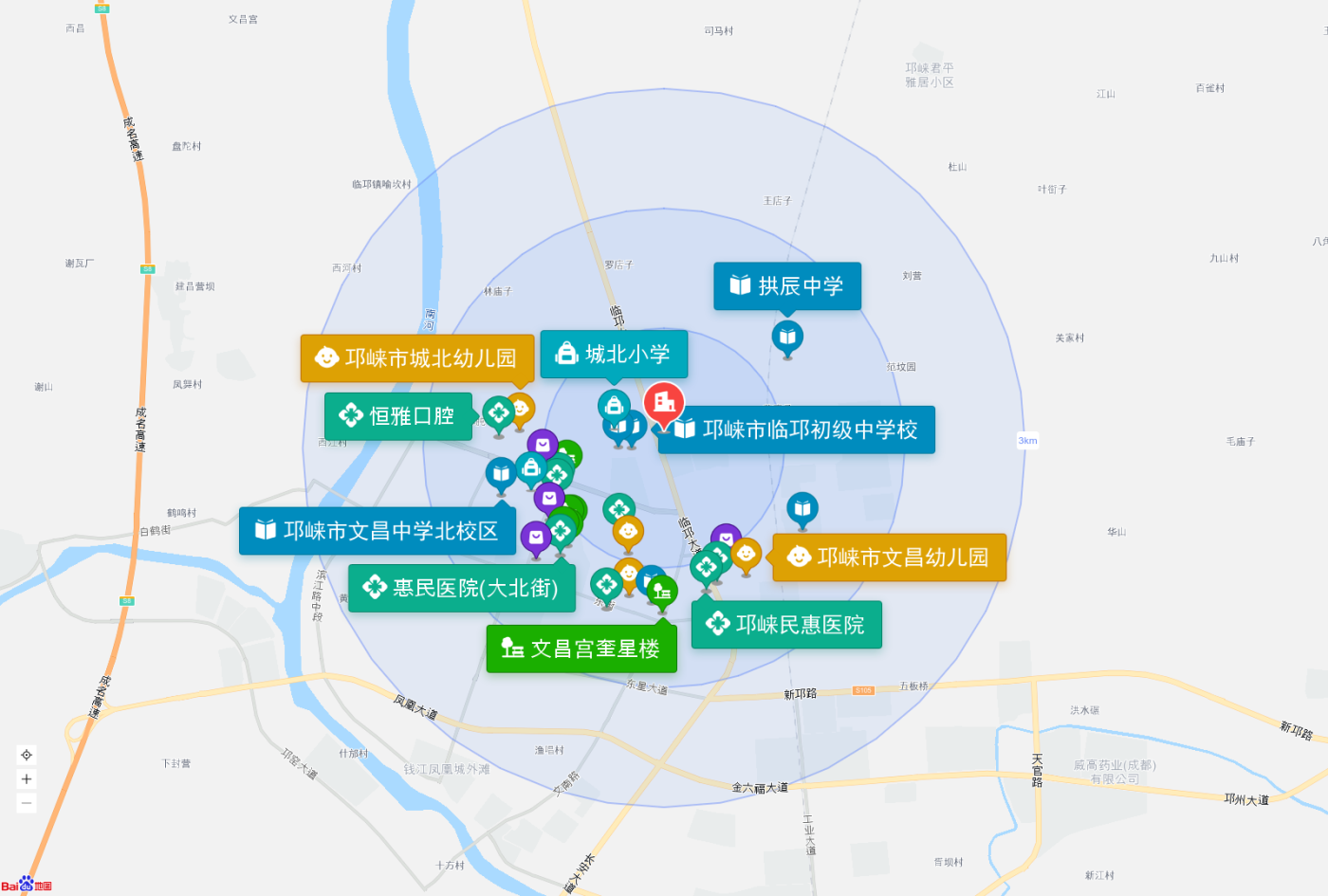Open the 拱辰中学 label

tap(787, 286)
